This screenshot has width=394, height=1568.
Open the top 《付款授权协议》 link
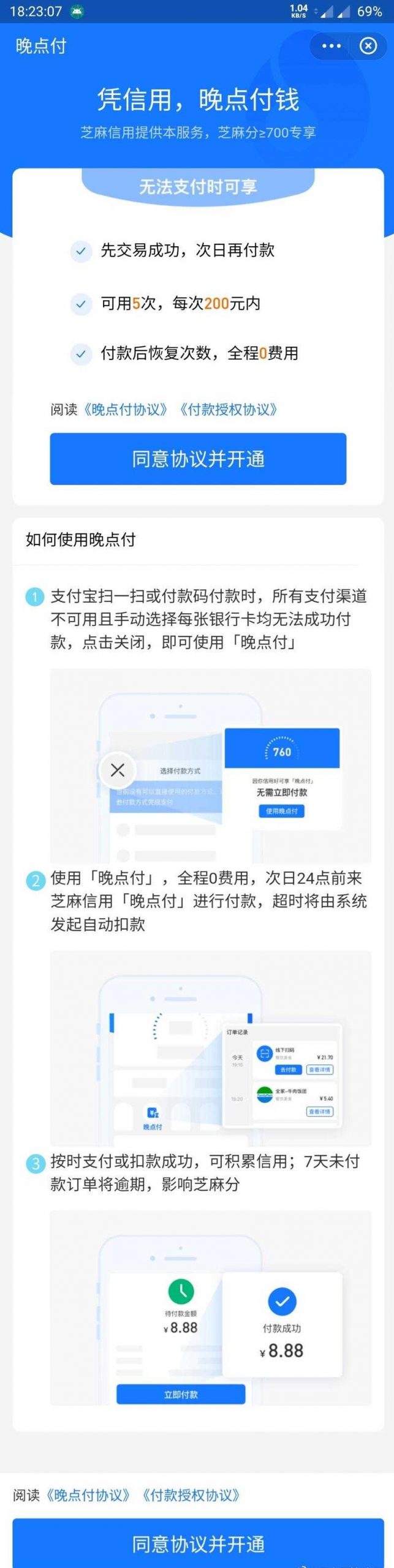228,409
